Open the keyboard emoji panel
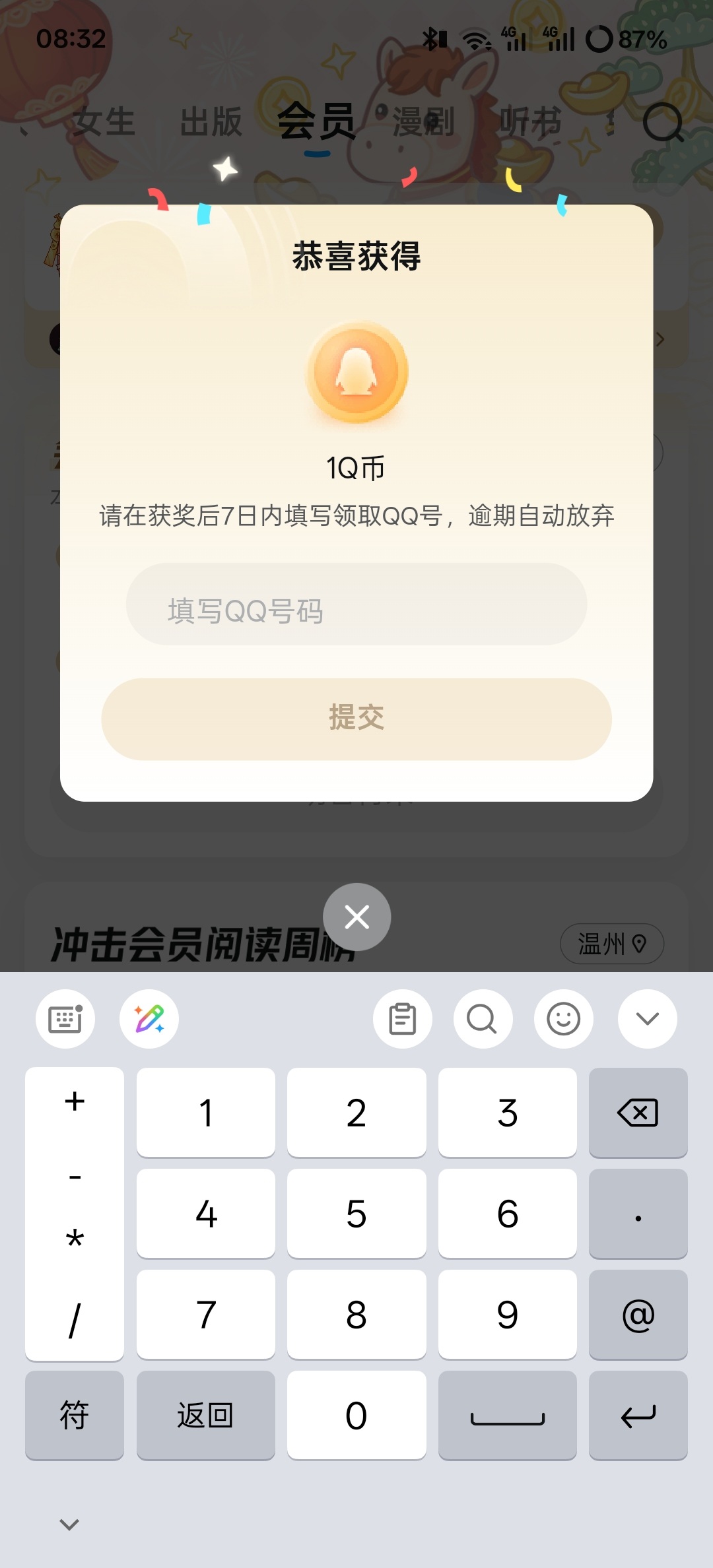 click(563, 1019)
